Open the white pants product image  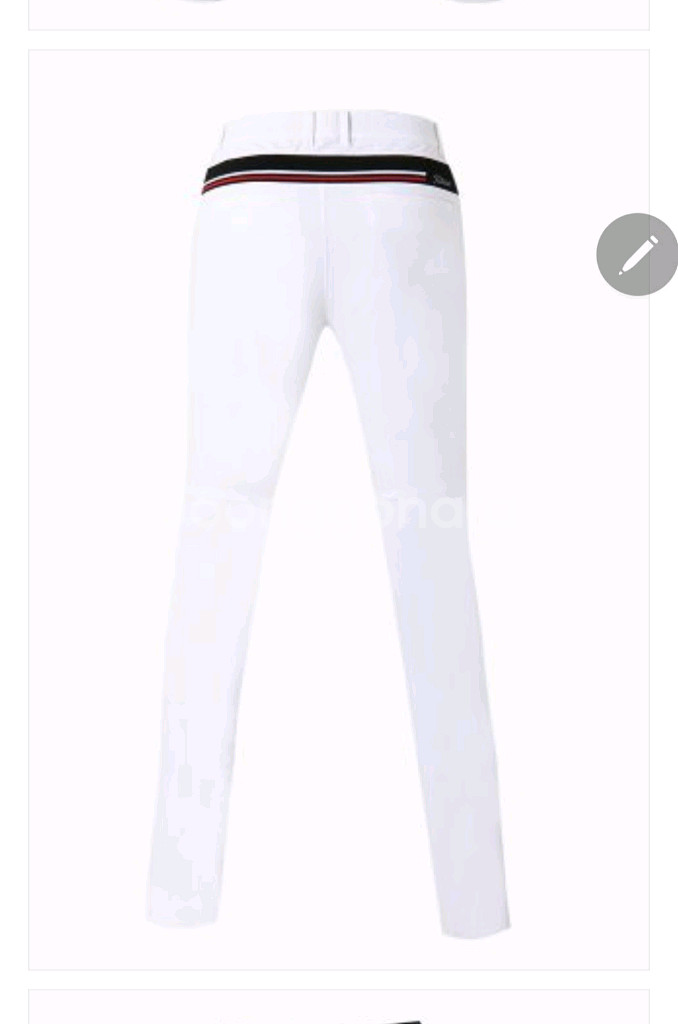[x=338, y=509]
